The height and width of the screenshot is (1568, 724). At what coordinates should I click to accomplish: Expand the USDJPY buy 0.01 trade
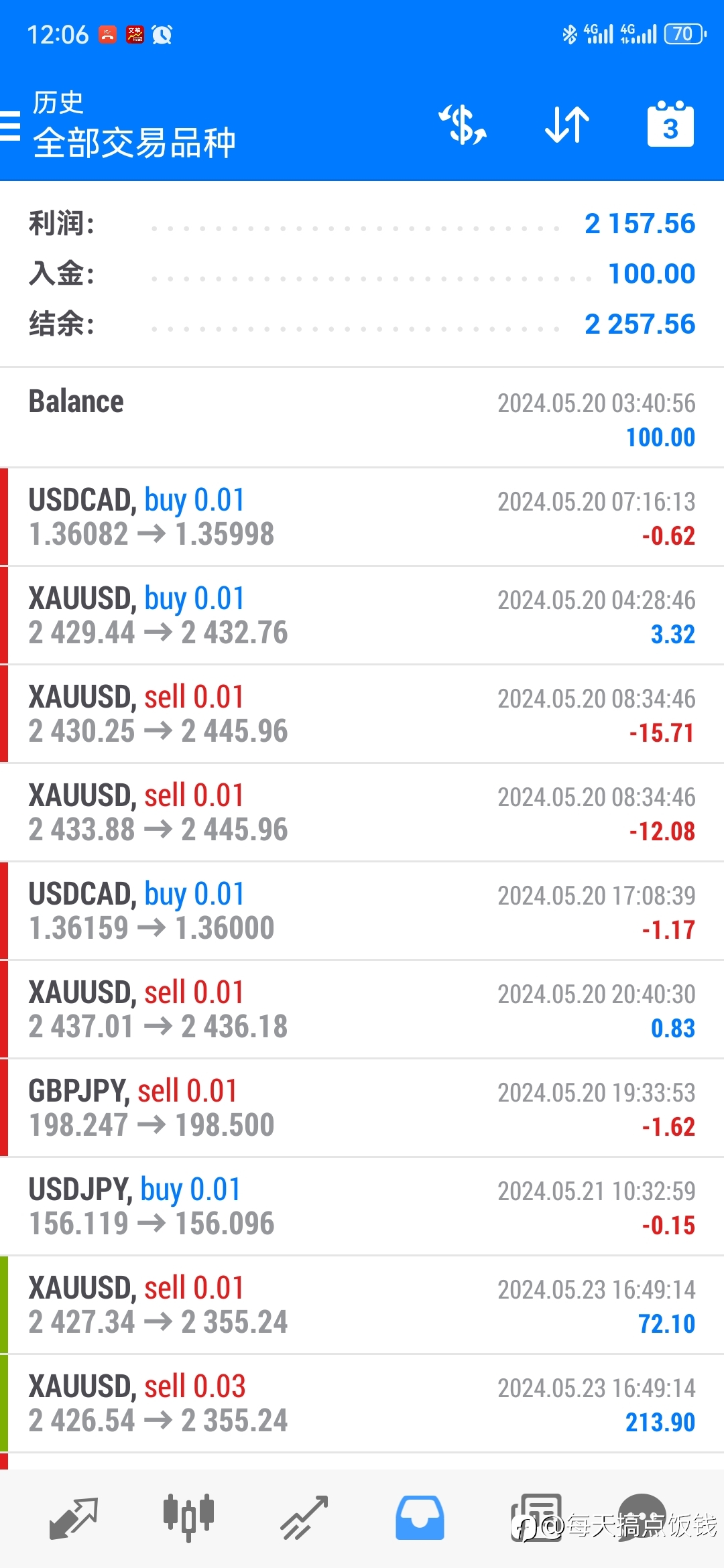[x=362, y=1207]
